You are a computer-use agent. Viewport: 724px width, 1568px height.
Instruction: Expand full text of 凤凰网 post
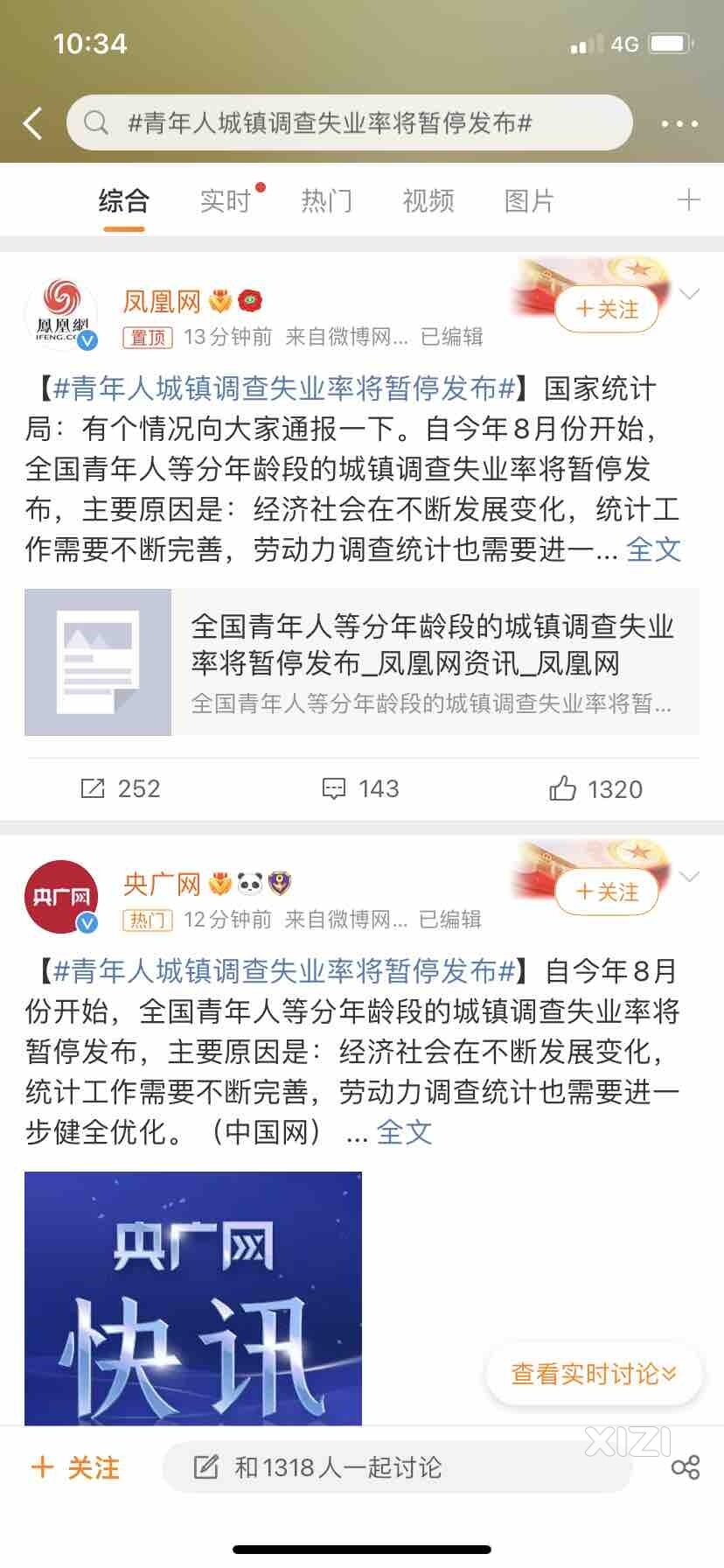pyautogui.click(x=653, y=549)
